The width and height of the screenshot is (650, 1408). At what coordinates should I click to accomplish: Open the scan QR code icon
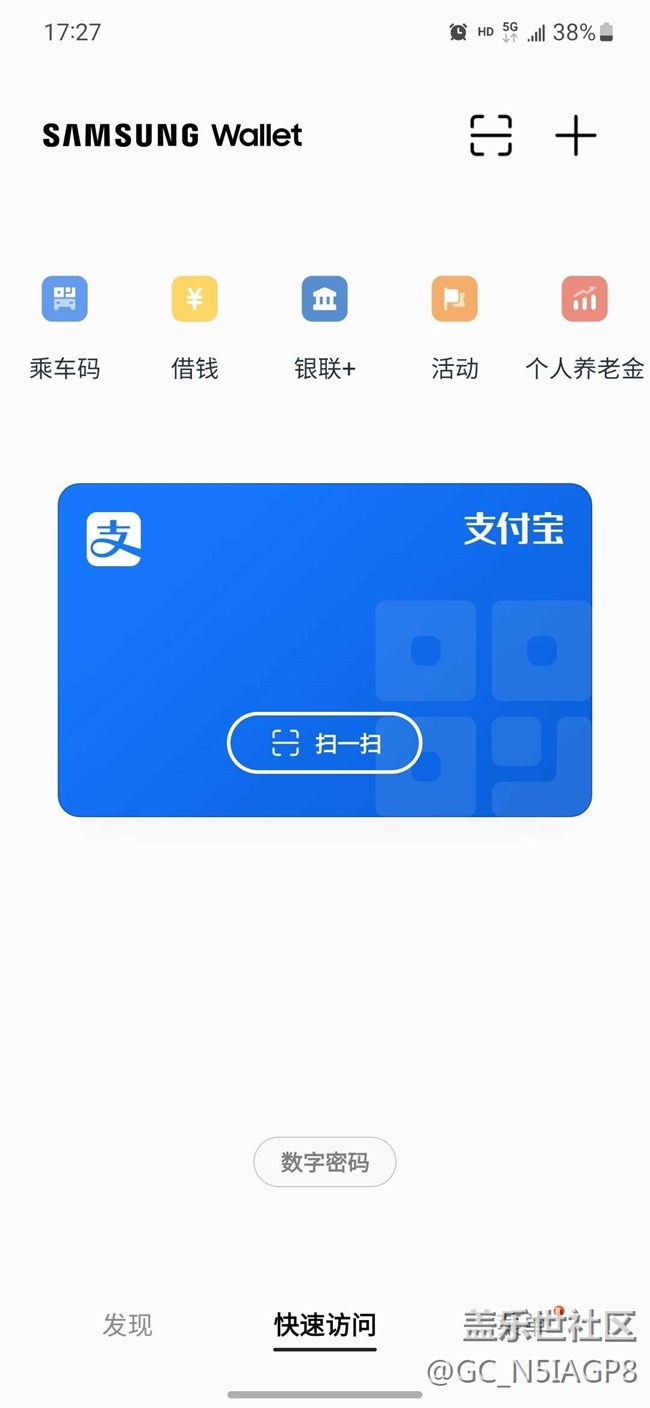click(x=491, y=135)
